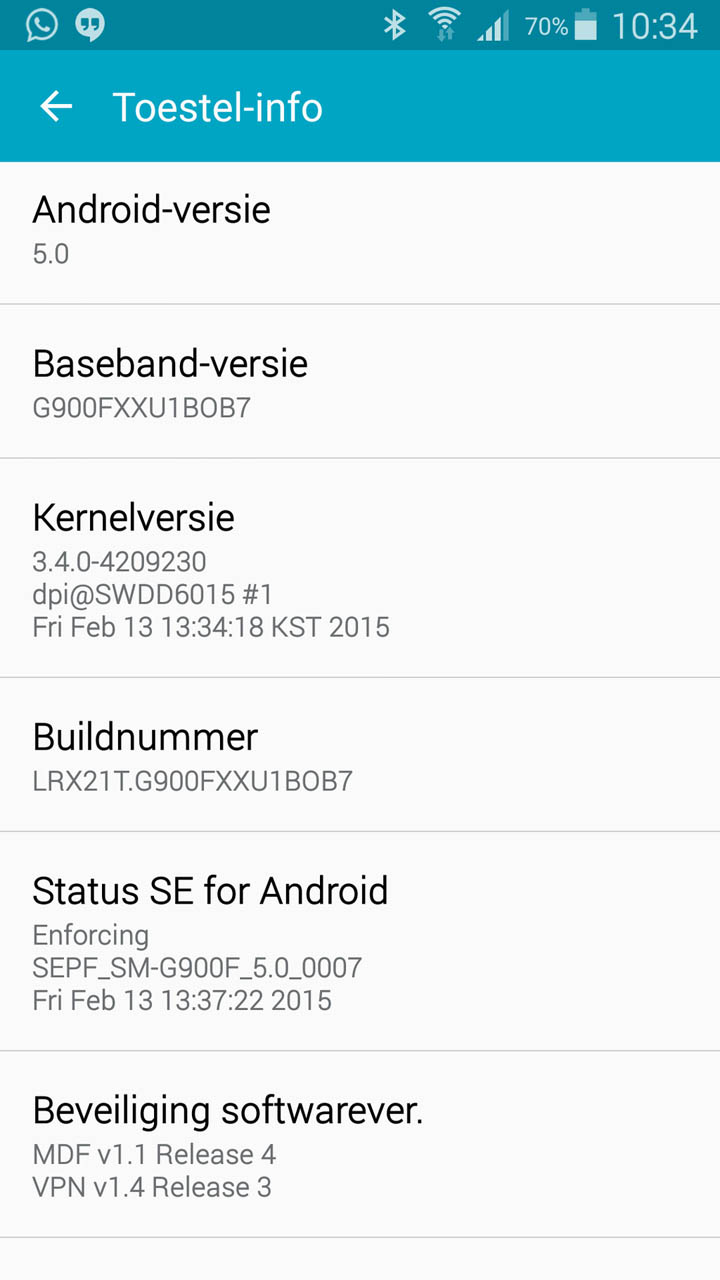Select Status SE for Android
Screen dimensions: 720x1280
[360, 941]
